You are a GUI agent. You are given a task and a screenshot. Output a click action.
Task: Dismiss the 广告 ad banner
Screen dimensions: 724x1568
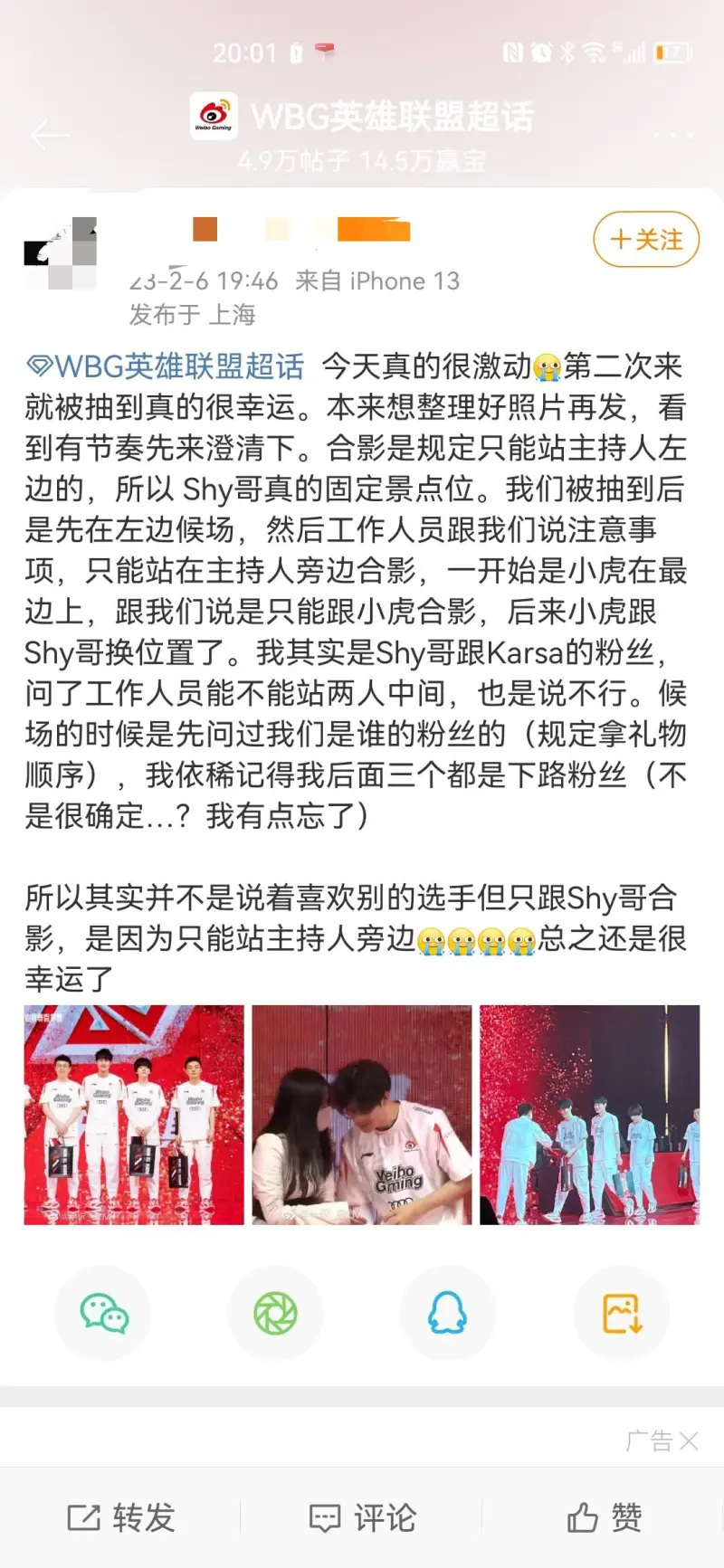pos(688,1440)
